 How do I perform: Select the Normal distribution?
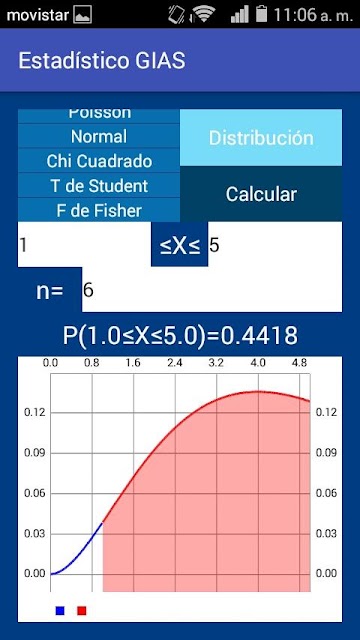tap(99, 136)
